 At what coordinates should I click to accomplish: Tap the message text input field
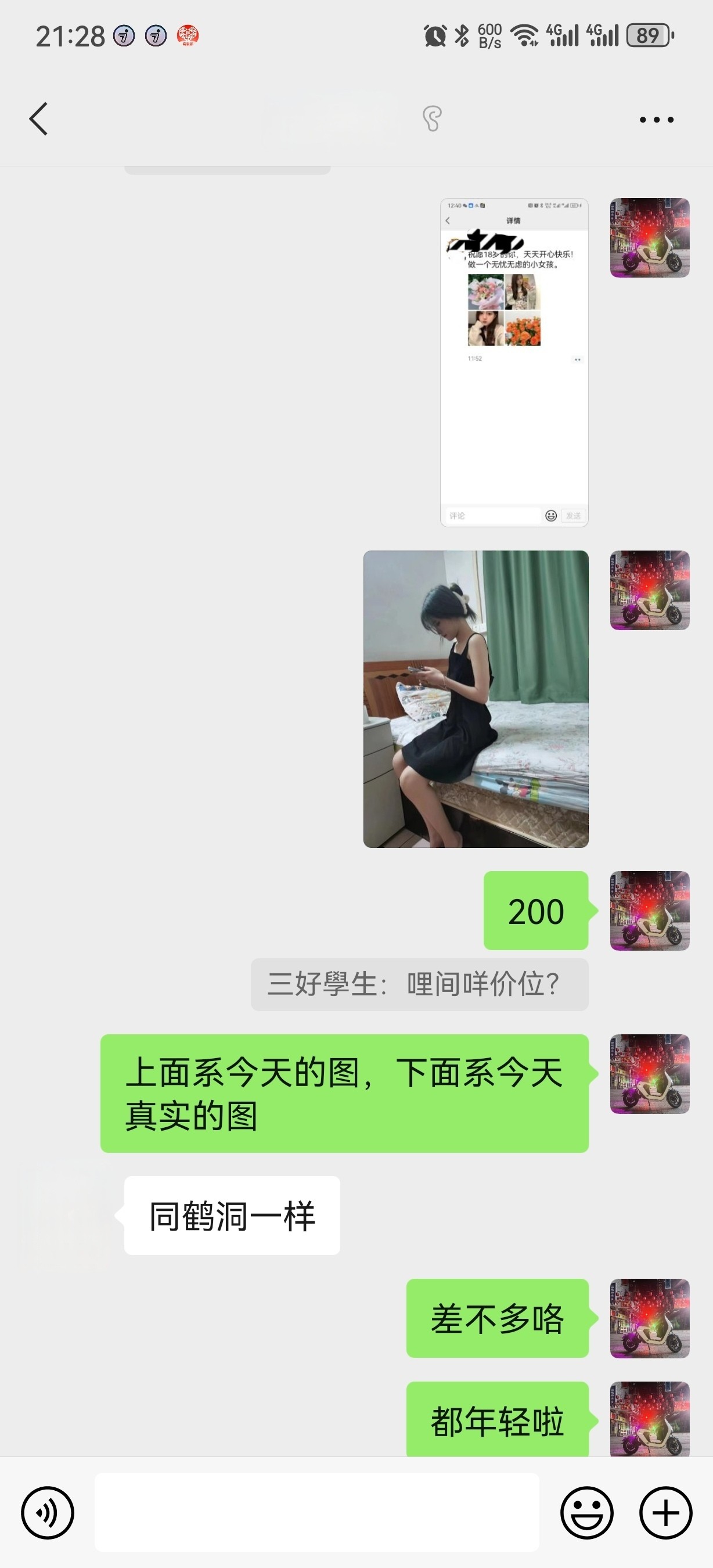[316, 1513]
